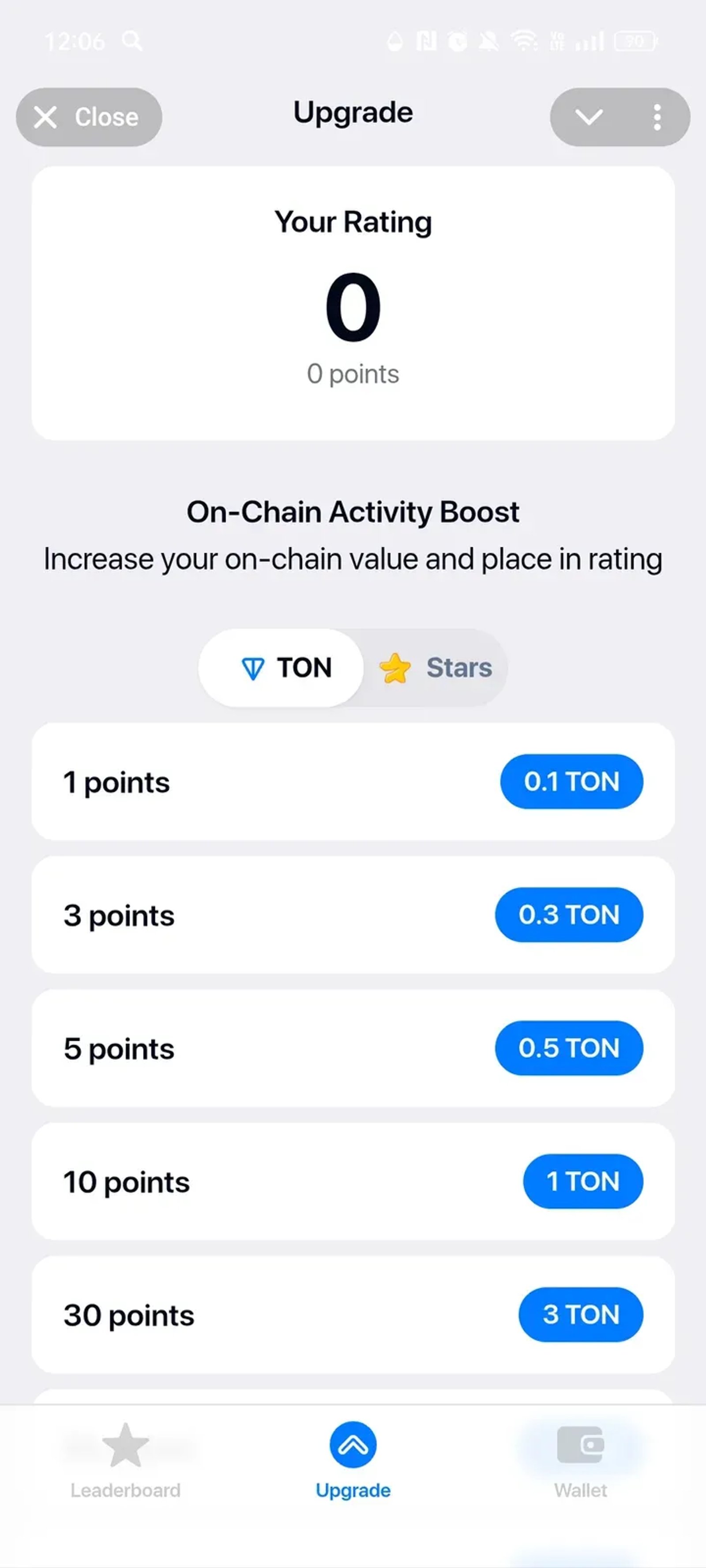Tap the TON diamond icon in the toggle

(252, 667)
